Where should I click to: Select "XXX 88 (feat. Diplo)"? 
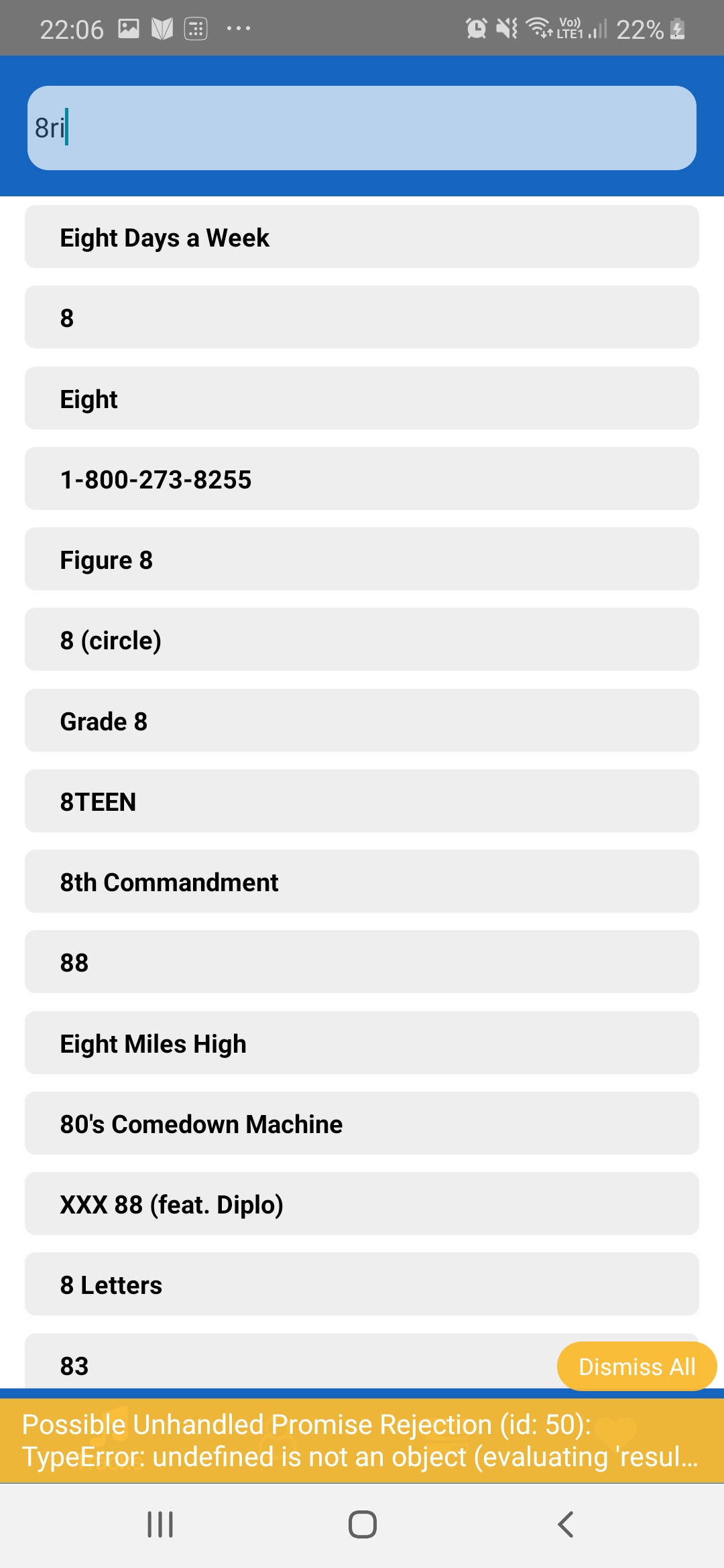tap(362, 1204)
